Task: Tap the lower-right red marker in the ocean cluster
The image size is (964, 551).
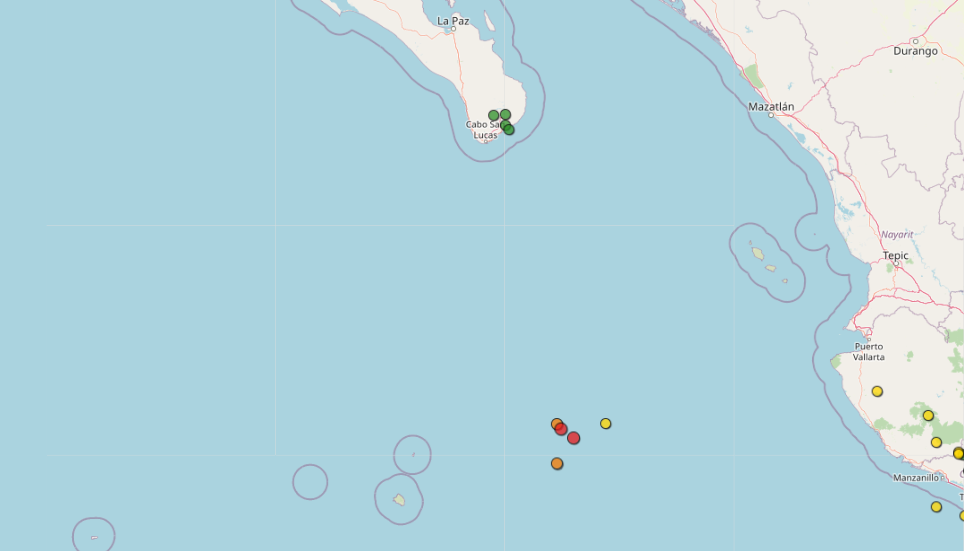Action: (574, 438)
